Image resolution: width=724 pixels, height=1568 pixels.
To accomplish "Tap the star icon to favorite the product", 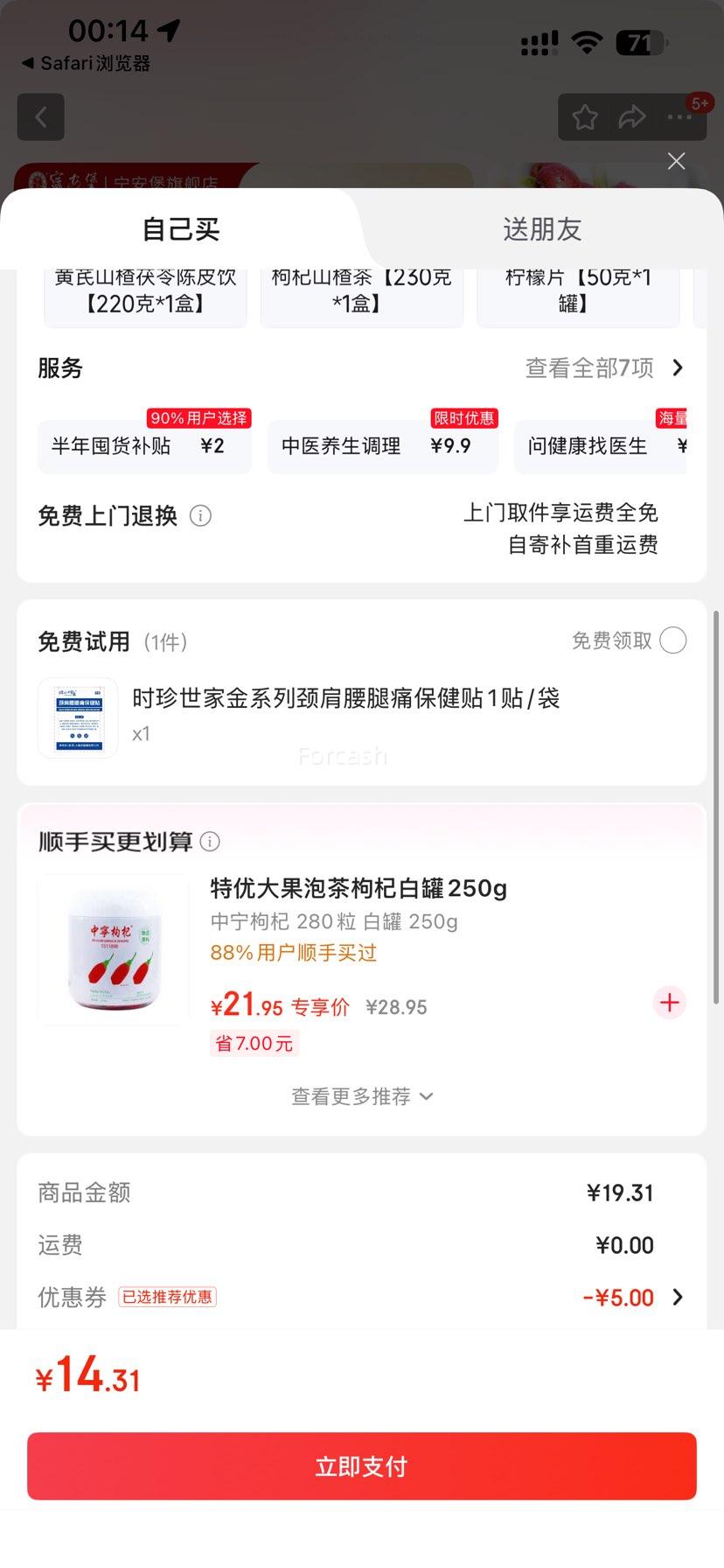I will click(584, 116).
